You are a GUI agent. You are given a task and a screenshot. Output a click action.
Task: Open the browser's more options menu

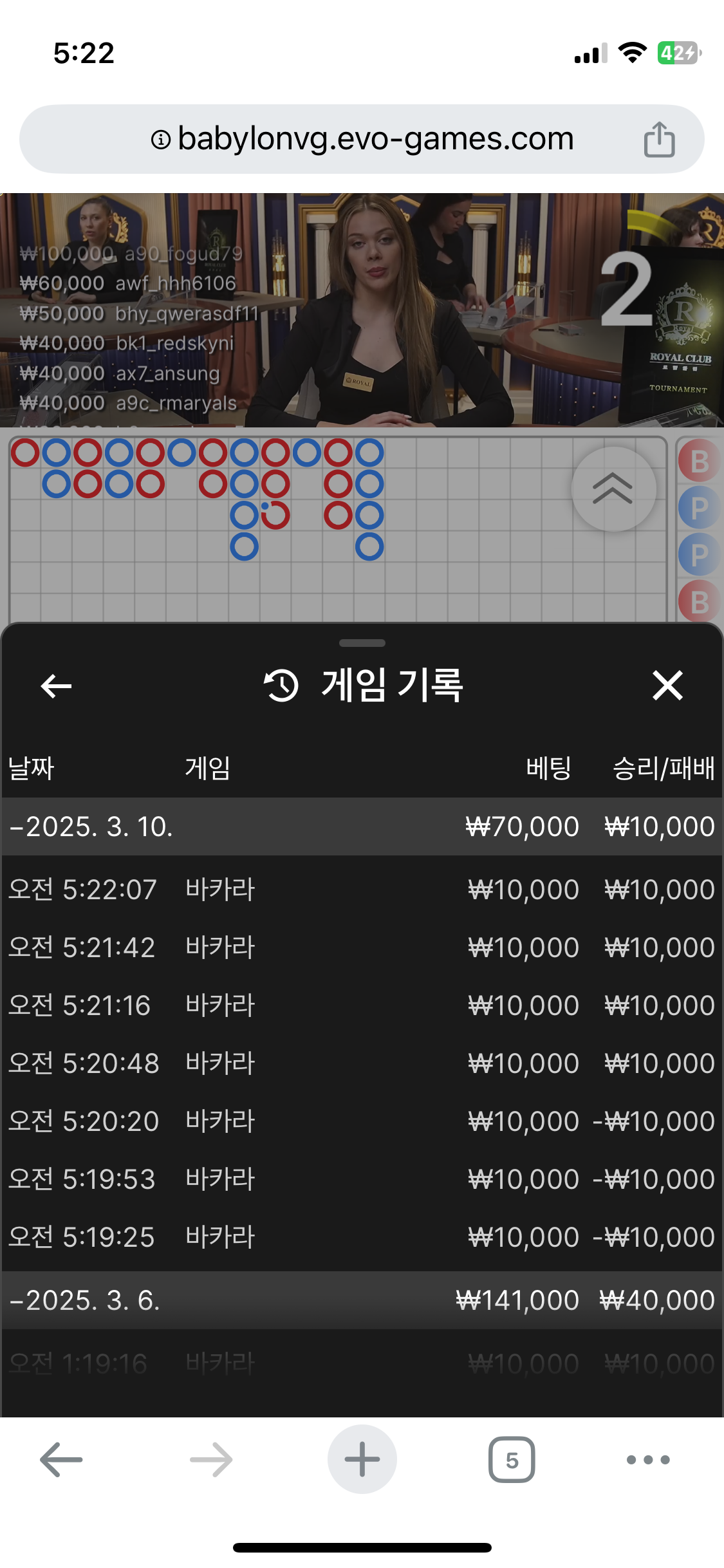click(648, 1460)
